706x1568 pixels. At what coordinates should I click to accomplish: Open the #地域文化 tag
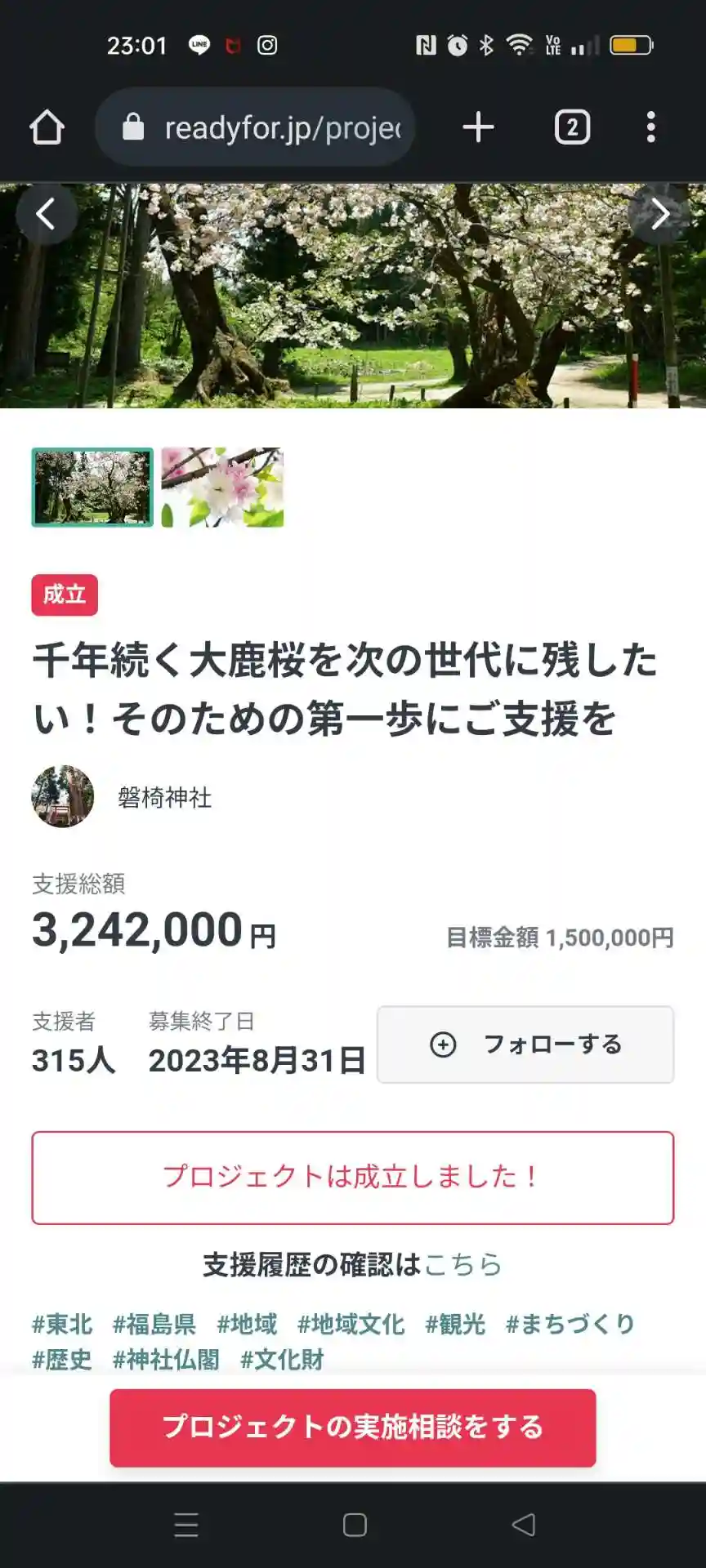coord(351,1324)
